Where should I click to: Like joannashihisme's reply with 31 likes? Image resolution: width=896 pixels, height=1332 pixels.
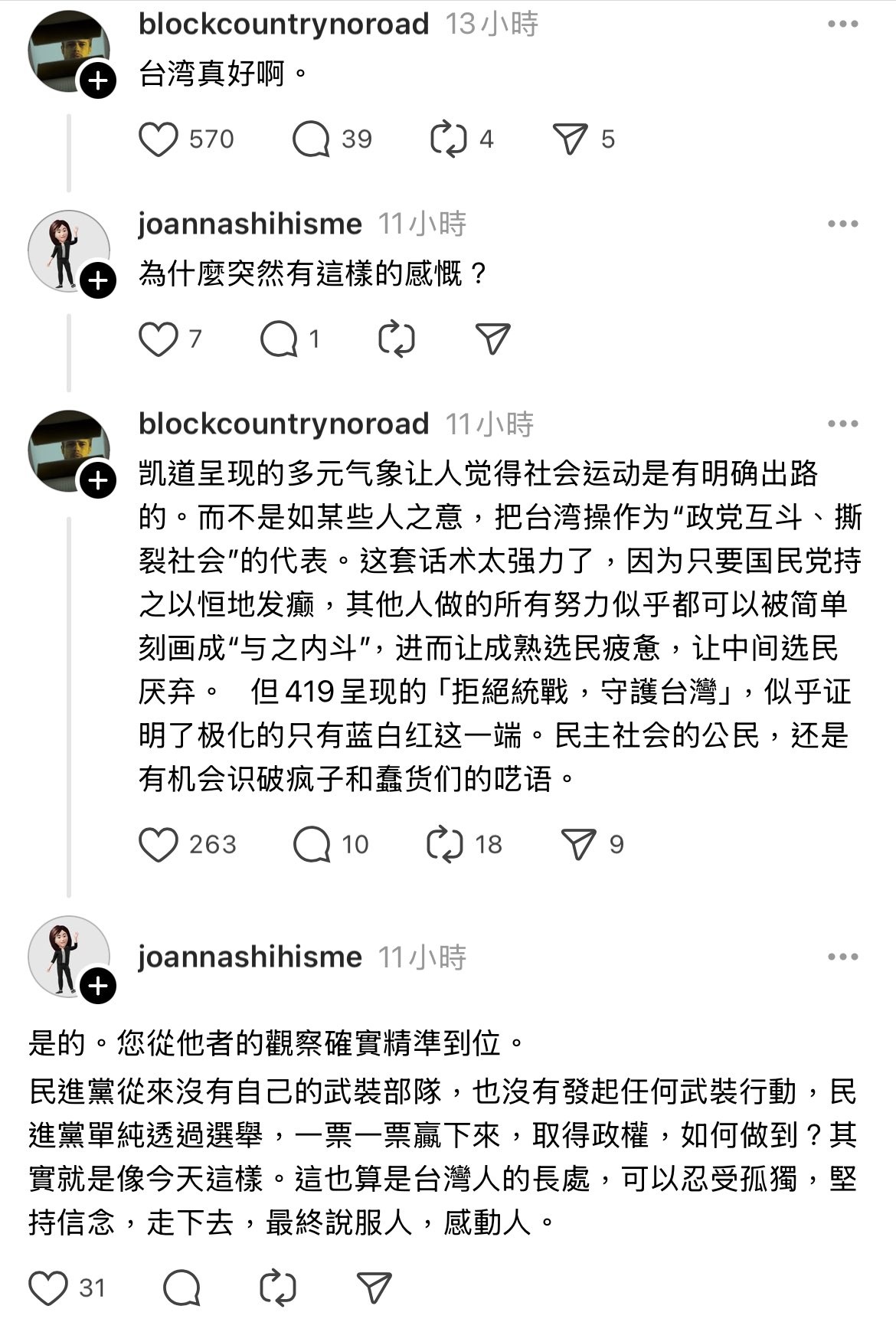pos(48,1288)
